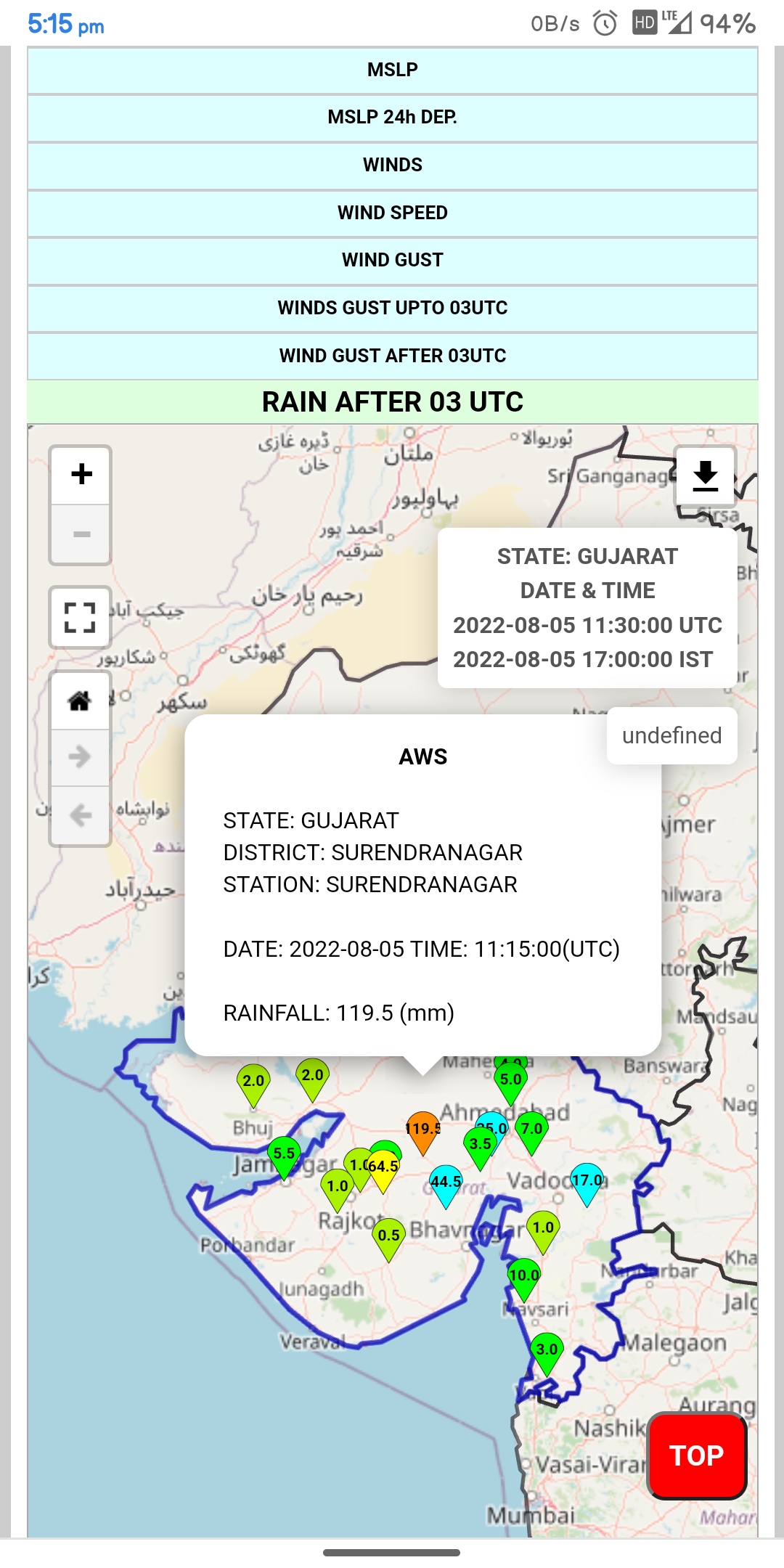The height and width of the screenshot is (1568, 784).
Task: Tap the 3.0 green rainfall marker
Action: pos(547,1350)
